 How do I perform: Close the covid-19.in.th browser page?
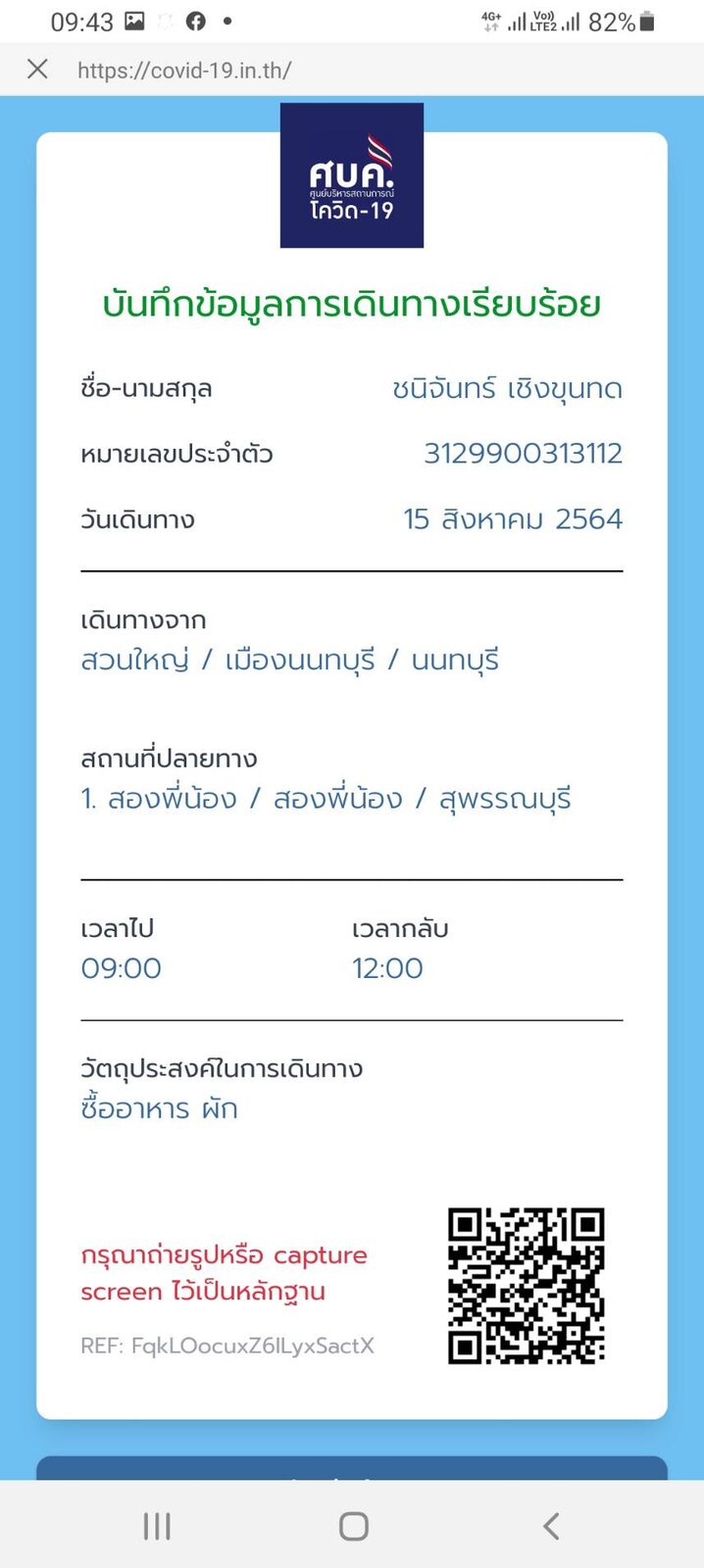pos(37,69)
